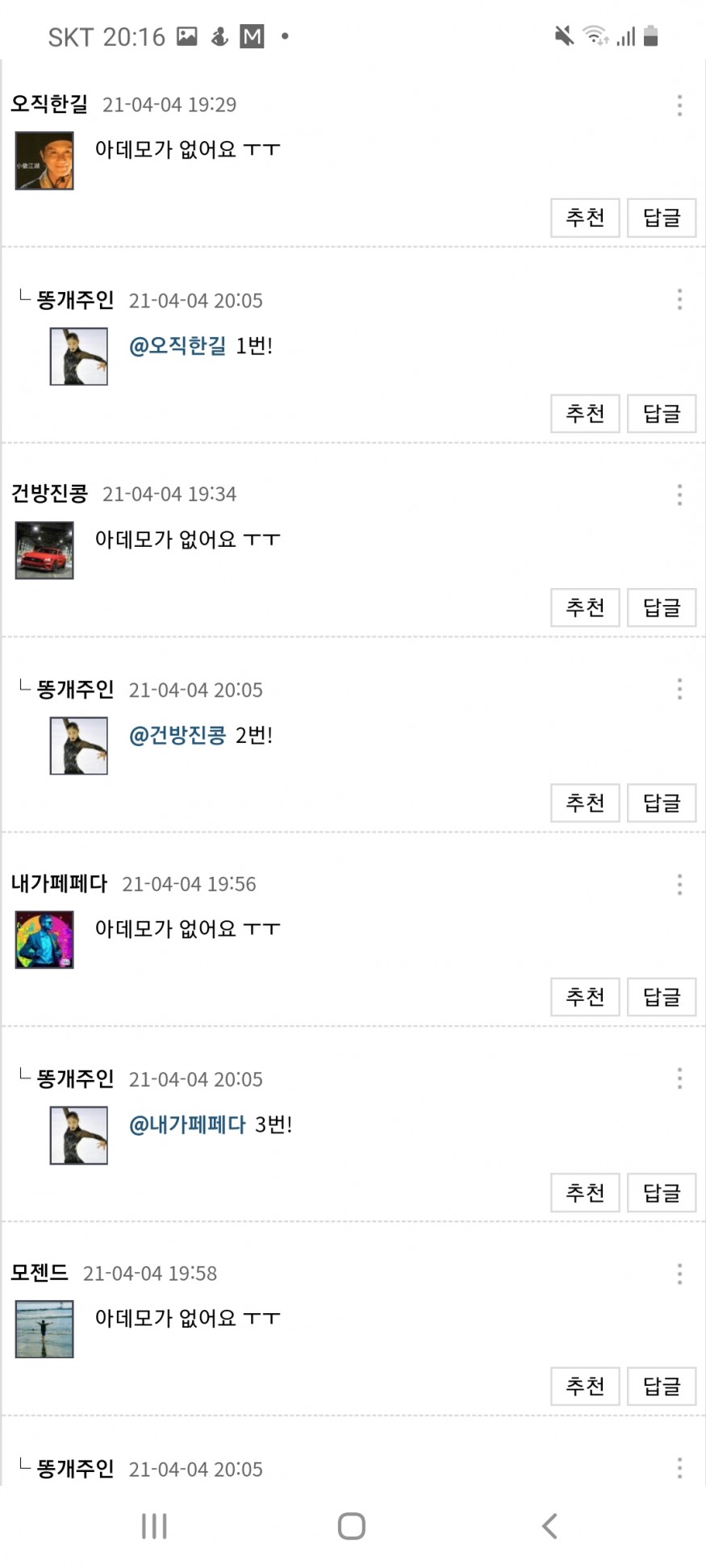Open overflow menu on 모젠드's comment
Viewport: 706px width, 1568px height.
679,1274
